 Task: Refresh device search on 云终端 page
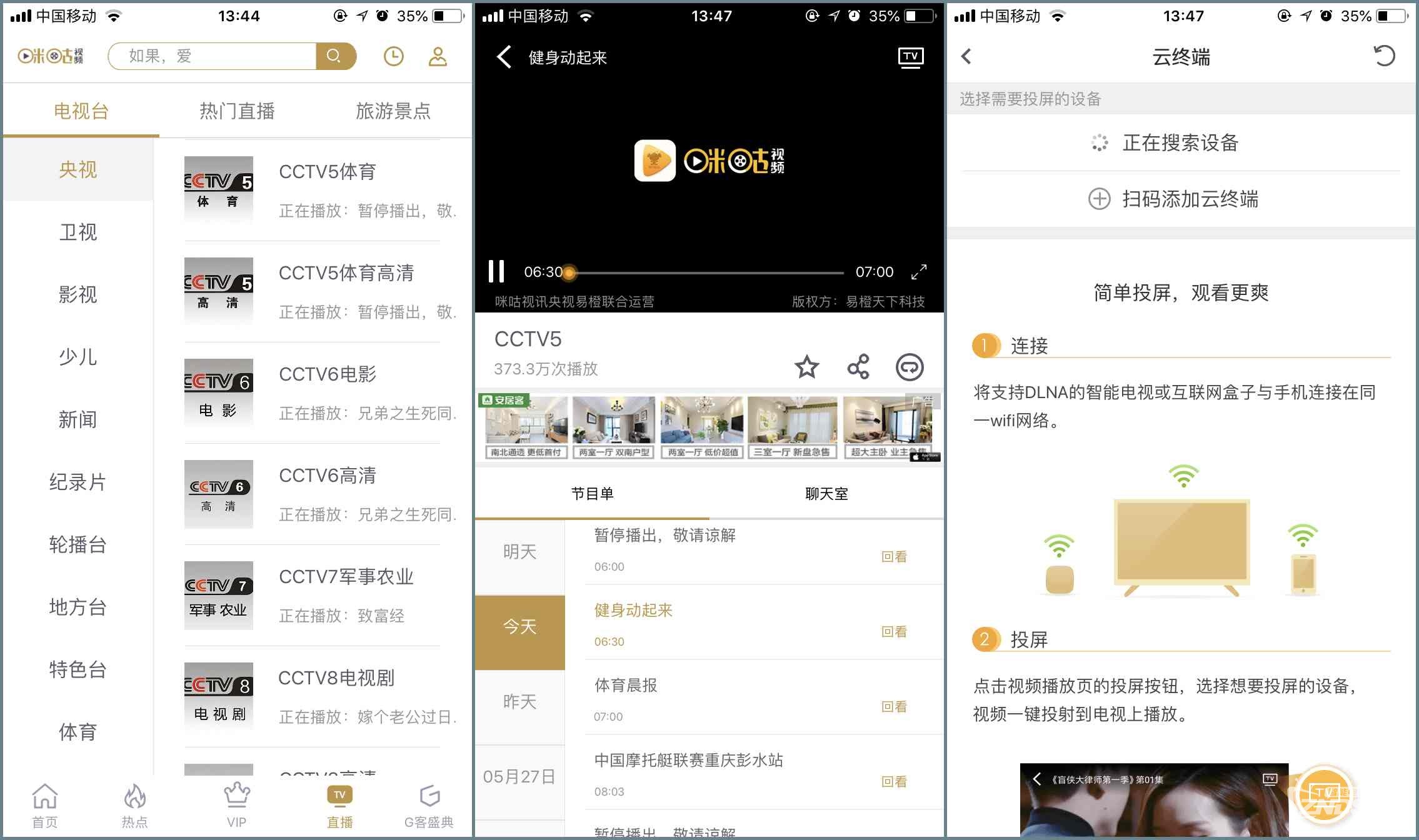coord(1384,56)
